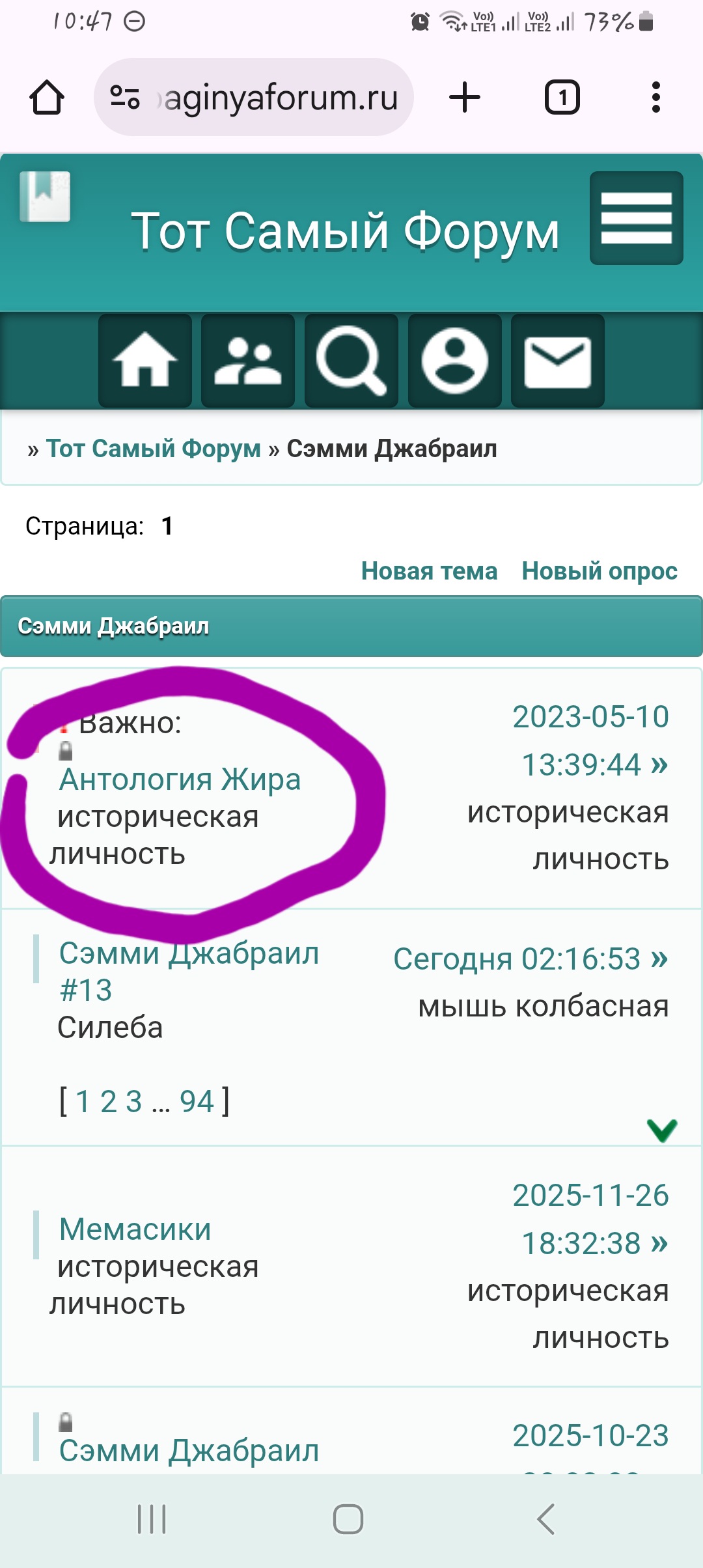The image size is (703, 1568).
Task: Open the Сэмми Джабраил #13 topic
Action: tap(189, 971)
